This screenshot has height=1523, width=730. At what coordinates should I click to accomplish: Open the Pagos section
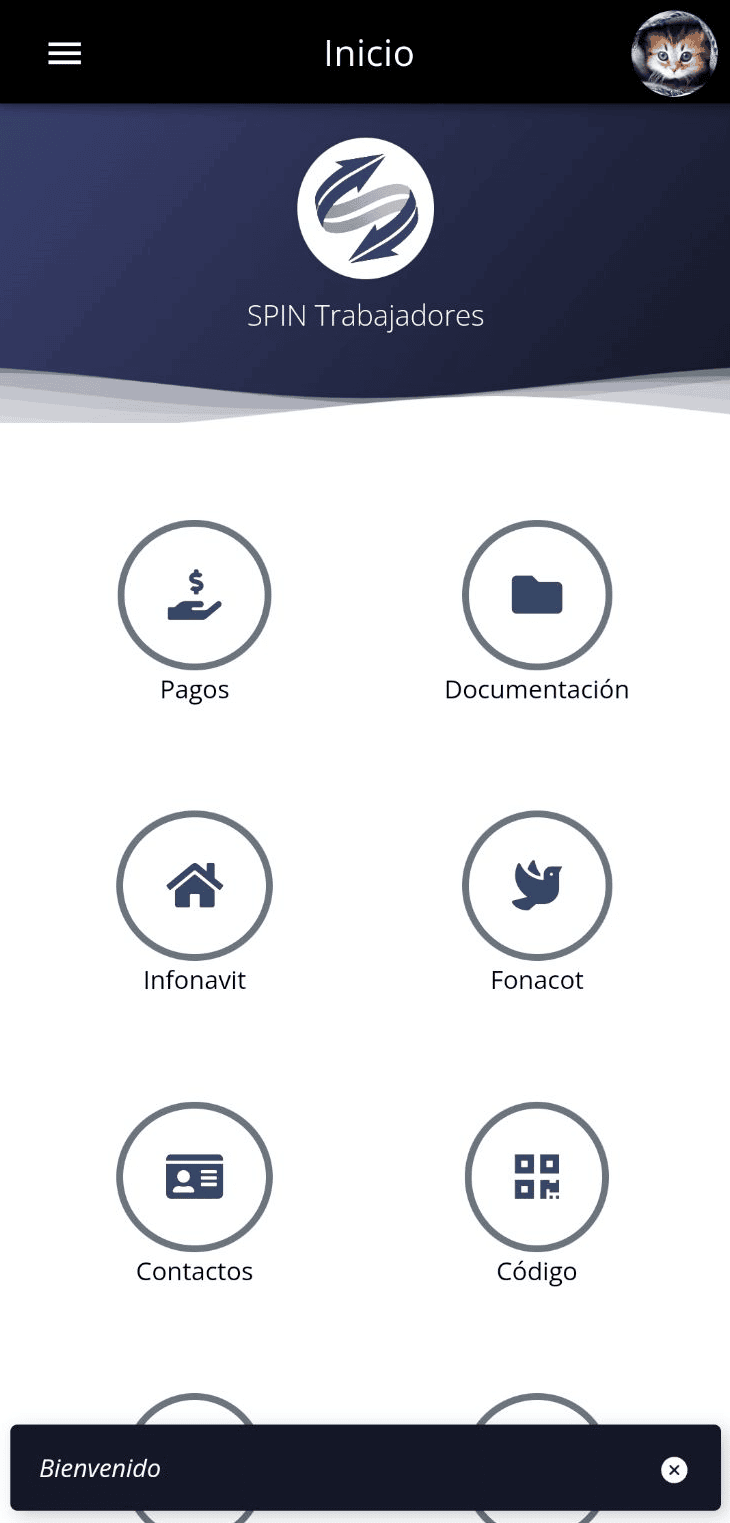[195, 596]
